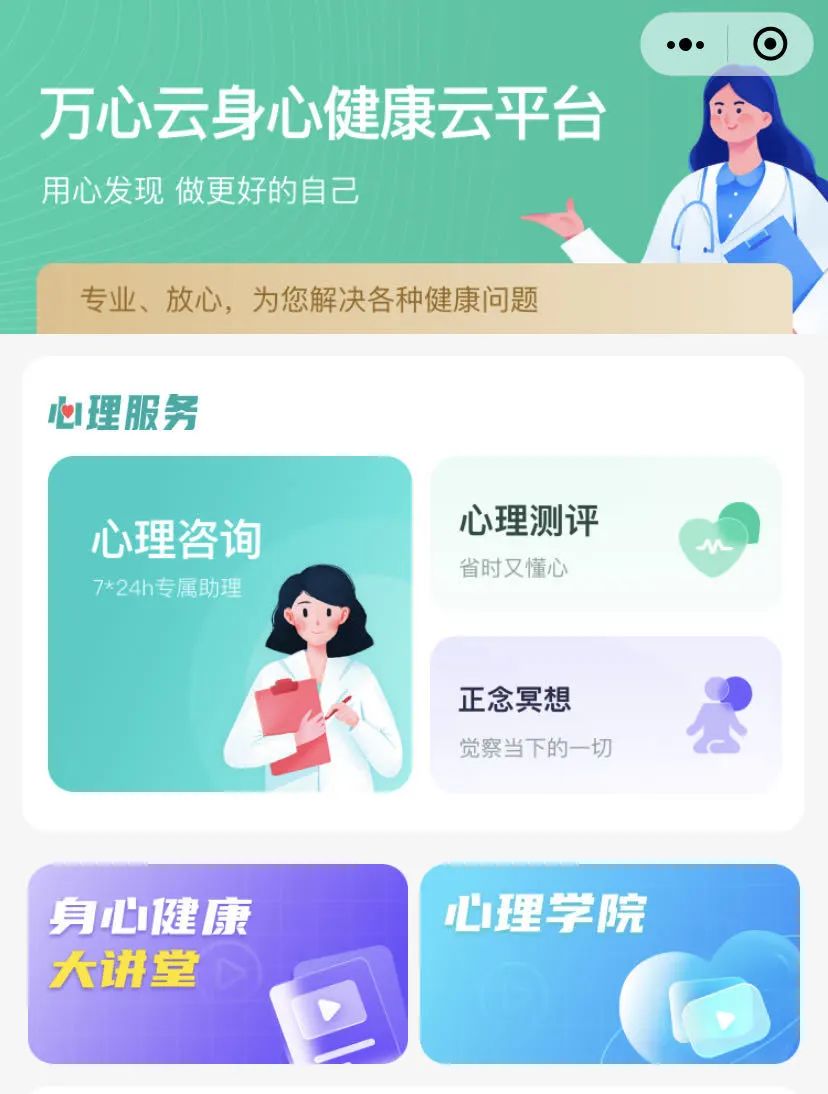
Task: Open the 身心健康大讲堂 banner
Action: pos(217,962)
